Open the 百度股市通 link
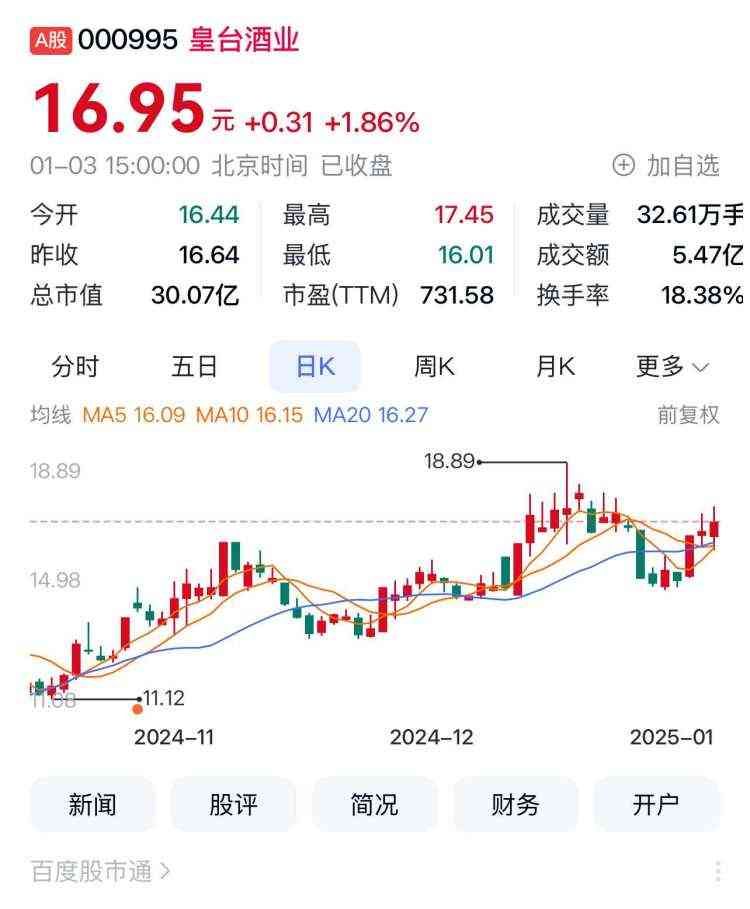The image size is (750, 909). pos(100,872)
